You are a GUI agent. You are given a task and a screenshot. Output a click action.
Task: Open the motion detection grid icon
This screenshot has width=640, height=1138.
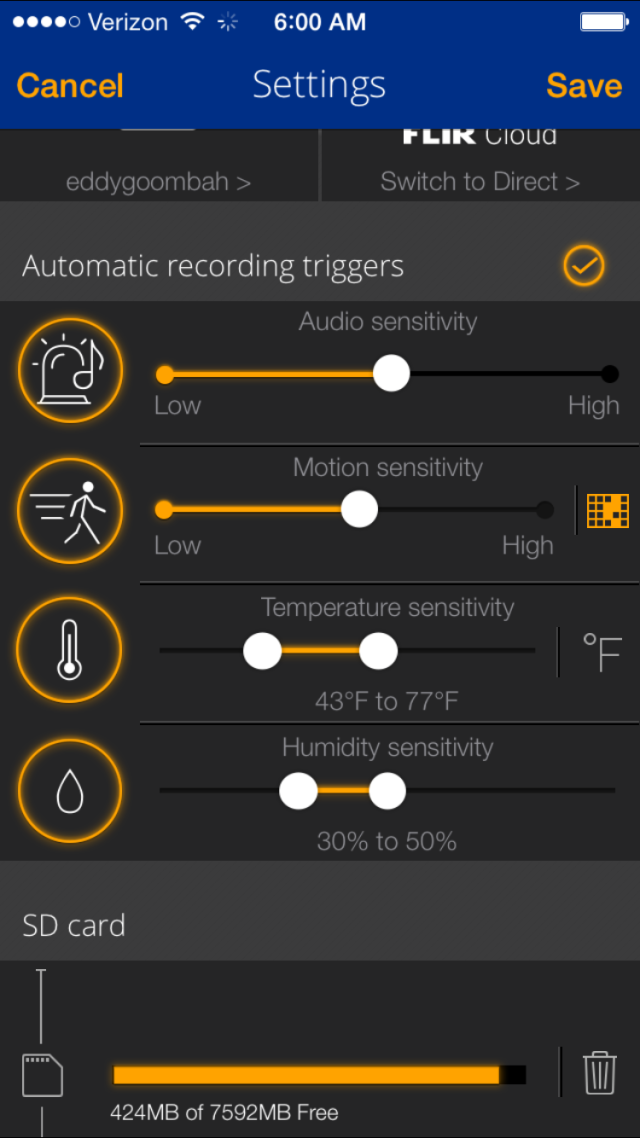pyautogui.click(x=607, y=511)
